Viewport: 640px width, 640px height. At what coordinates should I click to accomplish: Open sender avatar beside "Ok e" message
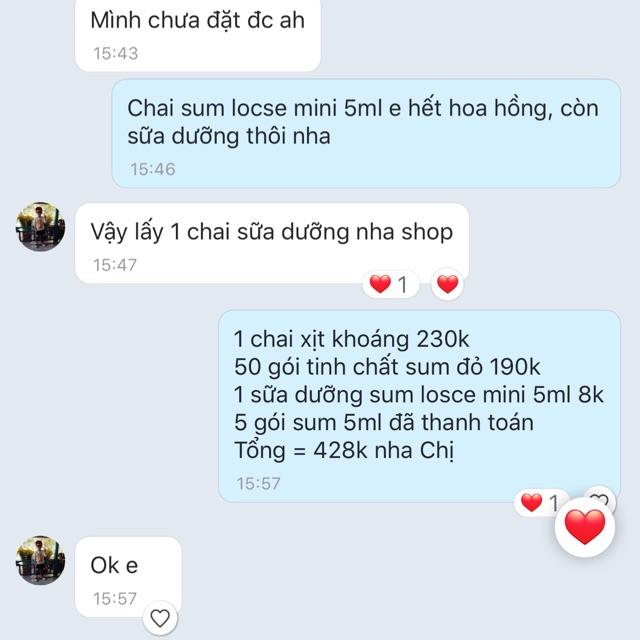pyautogui.click(x=40, y=560)
